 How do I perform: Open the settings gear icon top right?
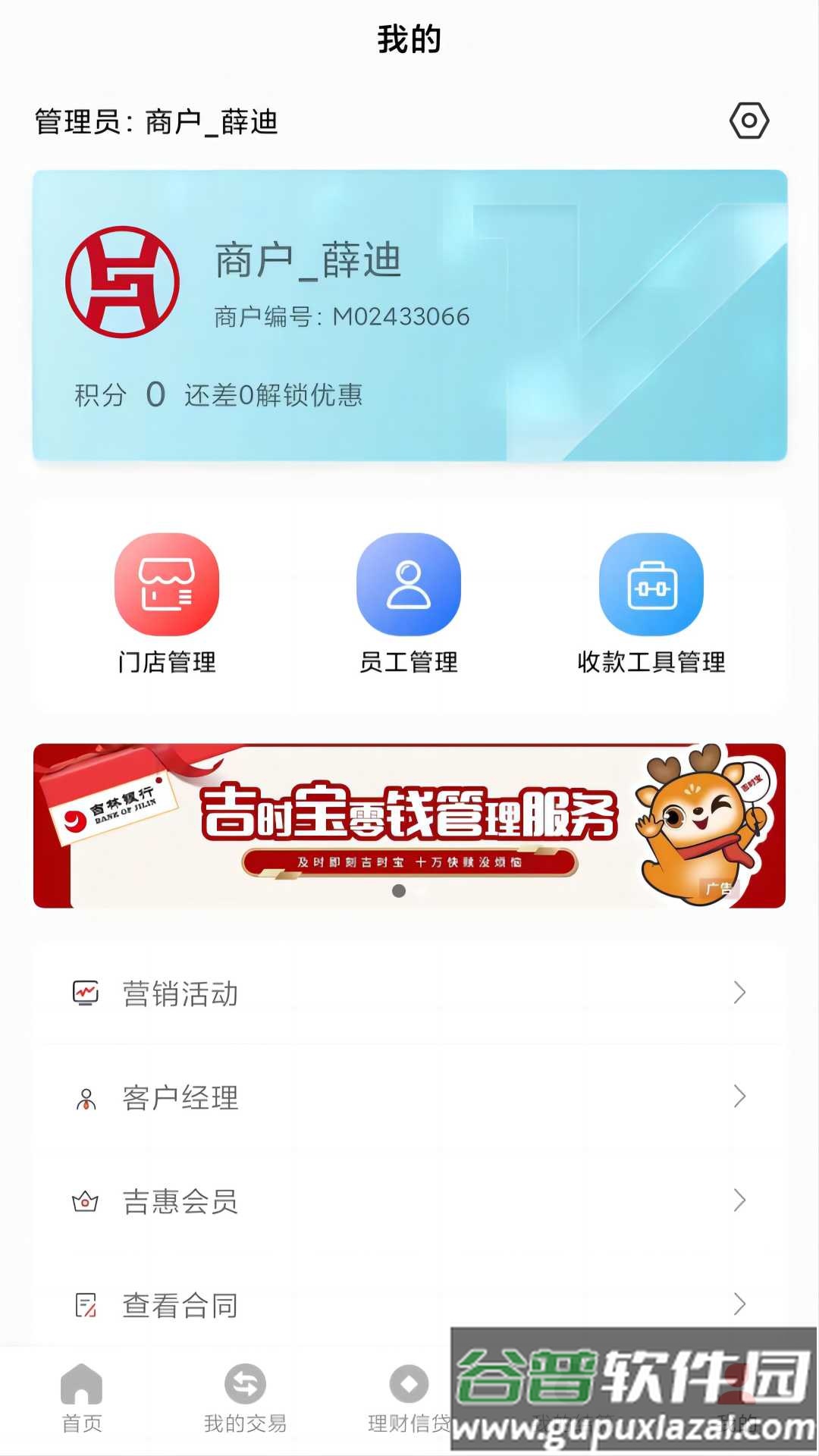(x=749, y=120)
